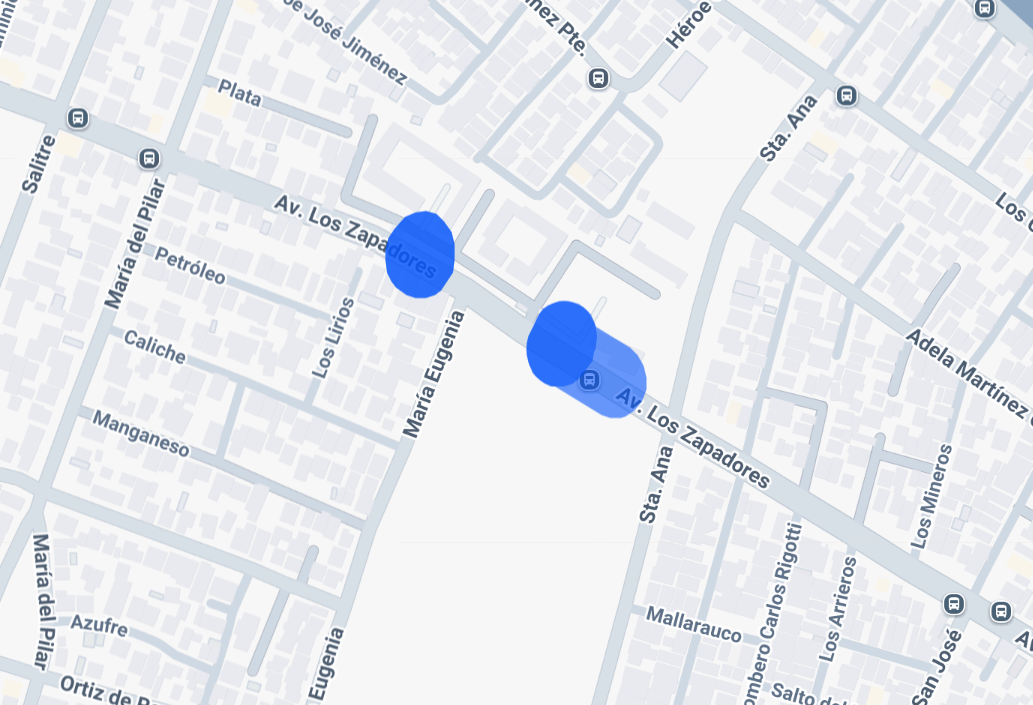Image resolution: width=1033 pixels, height=705 pixels.
Task: Tap the blue marker above María Eugenia street
Action: point(421,254)
